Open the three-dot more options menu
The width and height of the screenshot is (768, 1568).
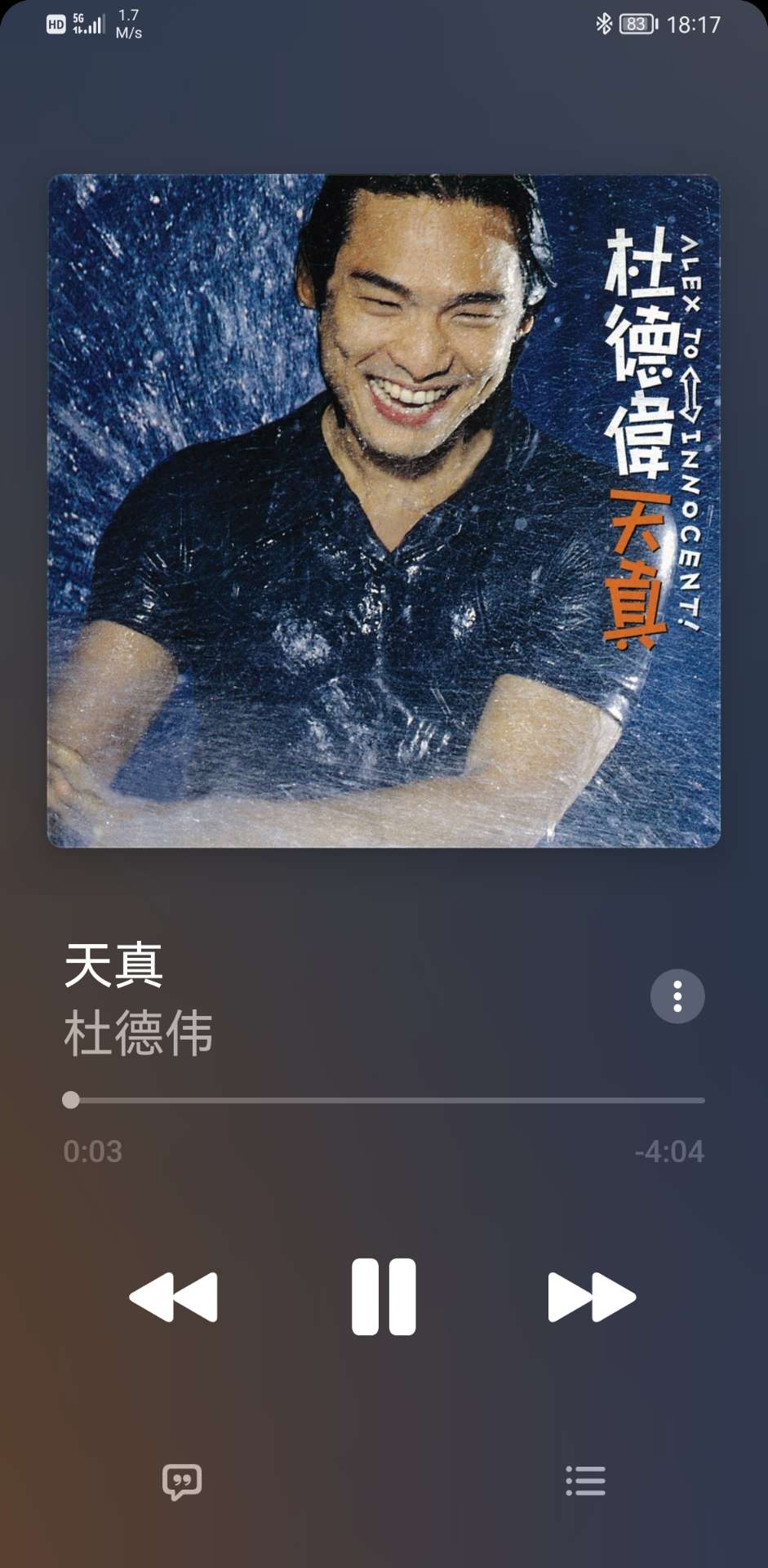pyautogui.click(x=677, y=996)
